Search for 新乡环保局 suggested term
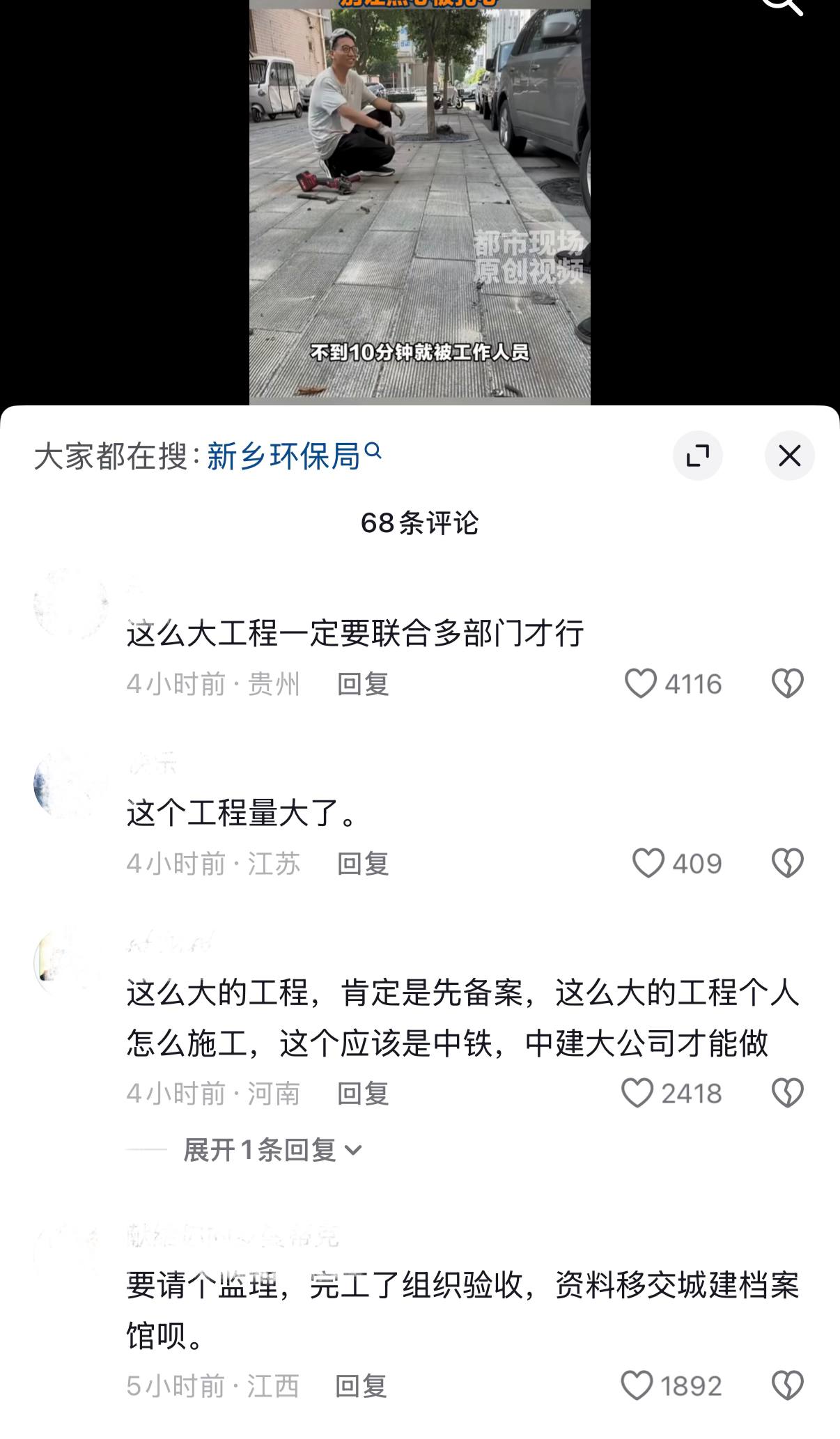Viewport: 840px width, 1439px height. point(294,457)
